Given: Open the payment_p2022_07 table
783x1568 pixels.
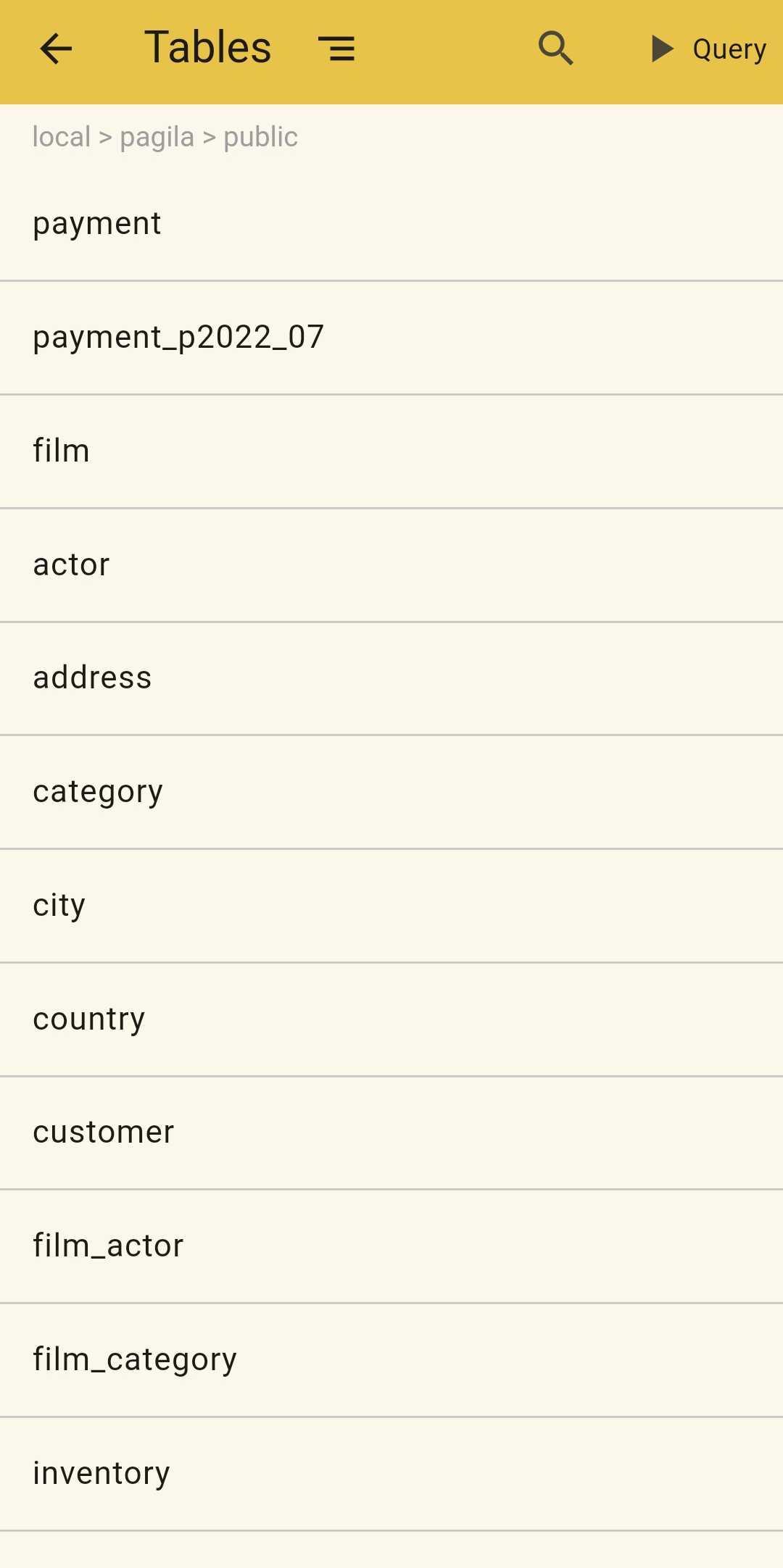Looking at the screenshot, I should tap(391, 338).
